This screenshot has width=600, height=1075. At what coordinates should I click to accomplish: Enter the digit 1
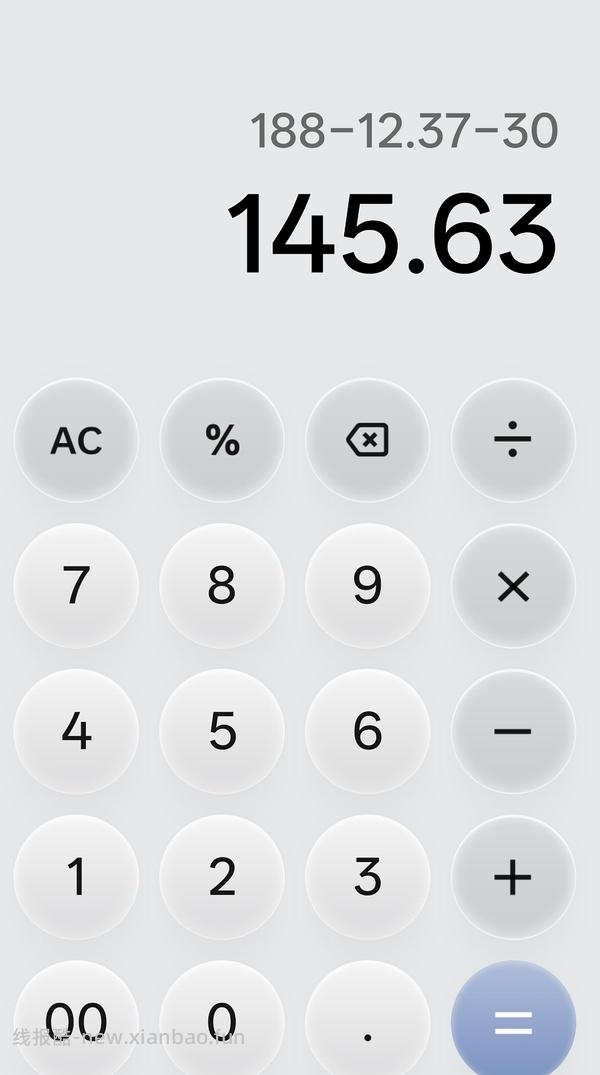(x=76, y=877)
